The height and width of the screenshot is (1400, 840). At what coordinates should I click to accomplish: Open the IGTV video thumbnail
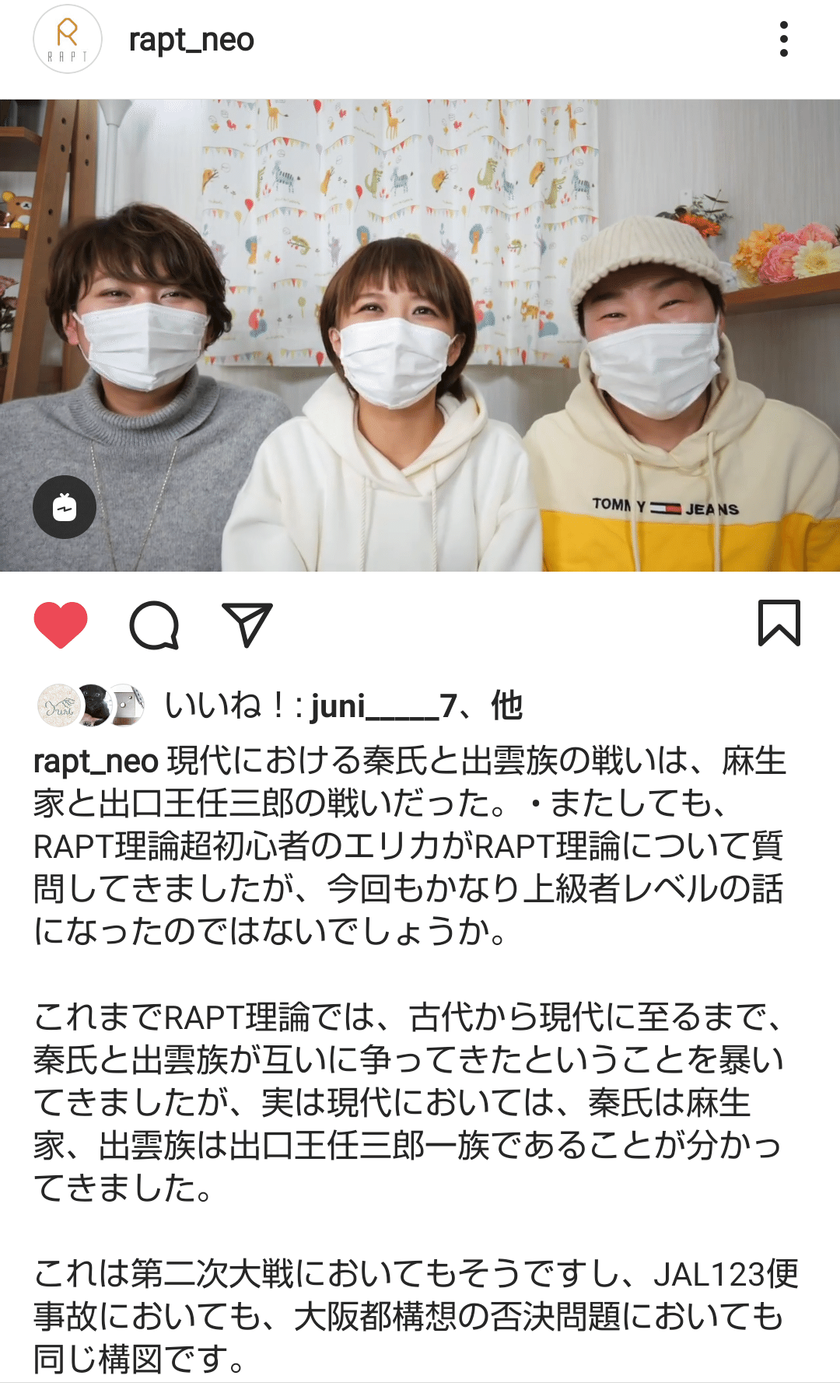pos(420,334)
